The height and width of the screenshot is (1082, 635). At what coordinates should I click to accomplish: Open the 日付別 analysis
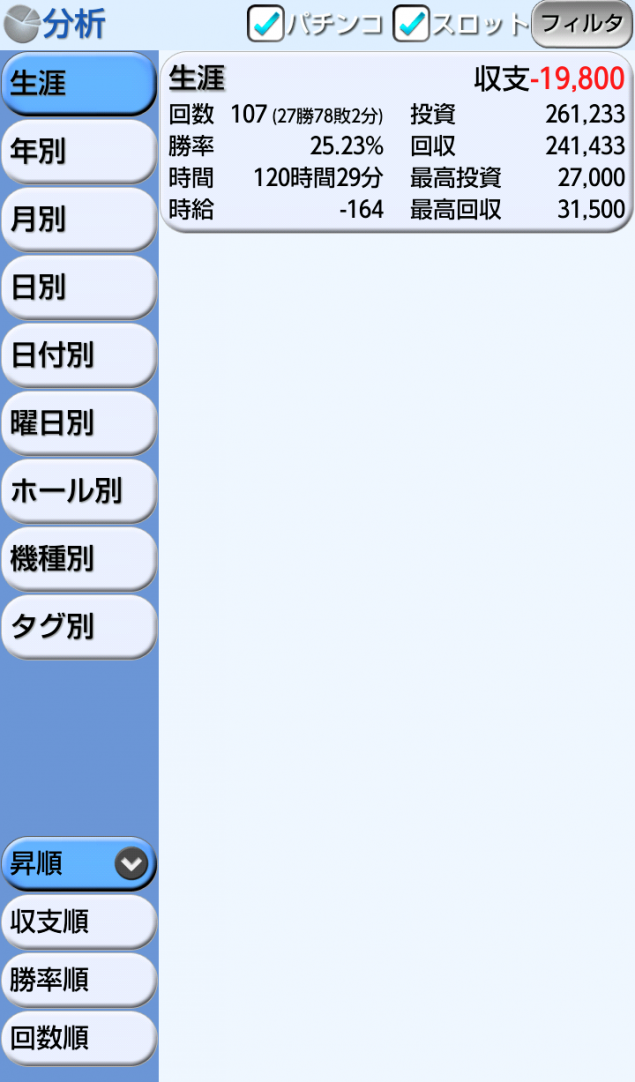(78, 356)
